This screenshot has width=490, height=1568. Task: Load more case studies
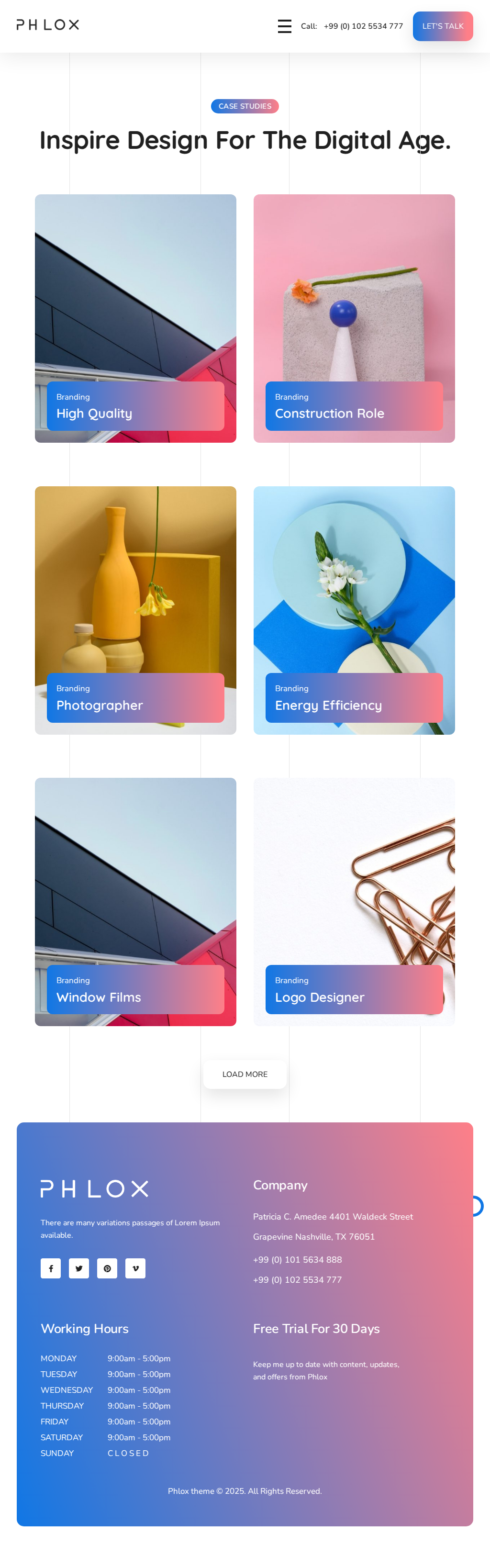pyautogui.click(x=245, y=1075)
